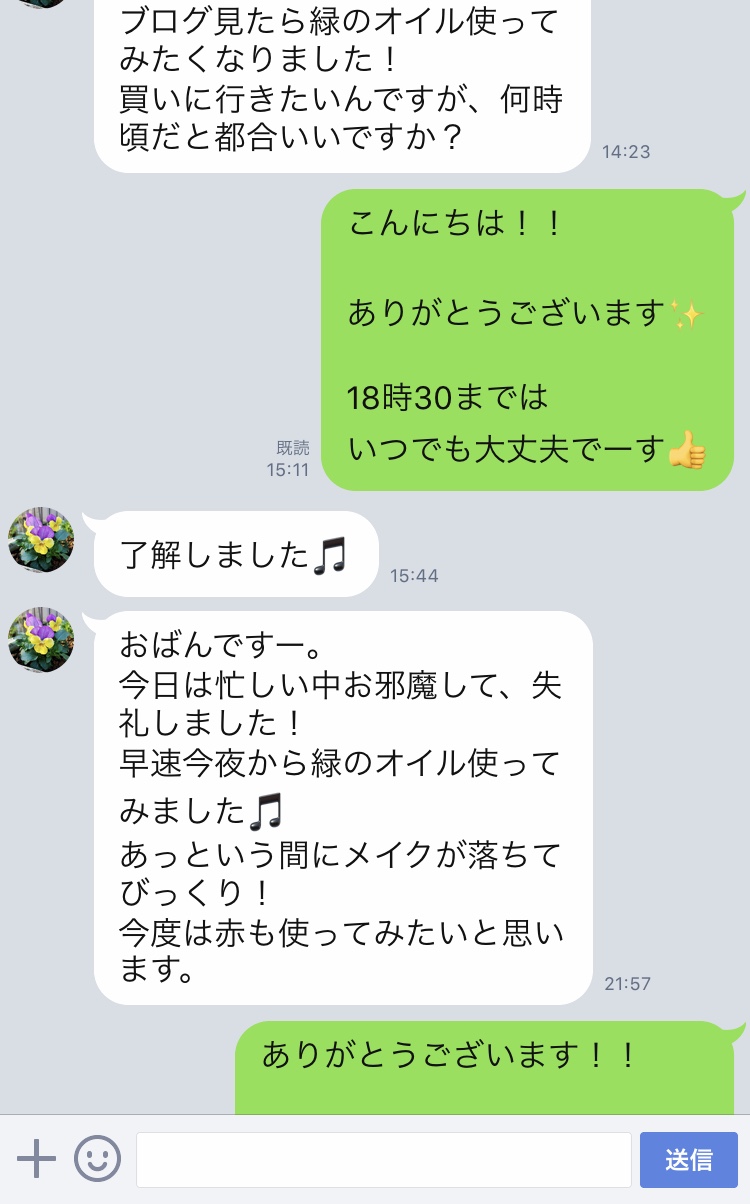Tap the 送信 send button

pos(689,1160)
